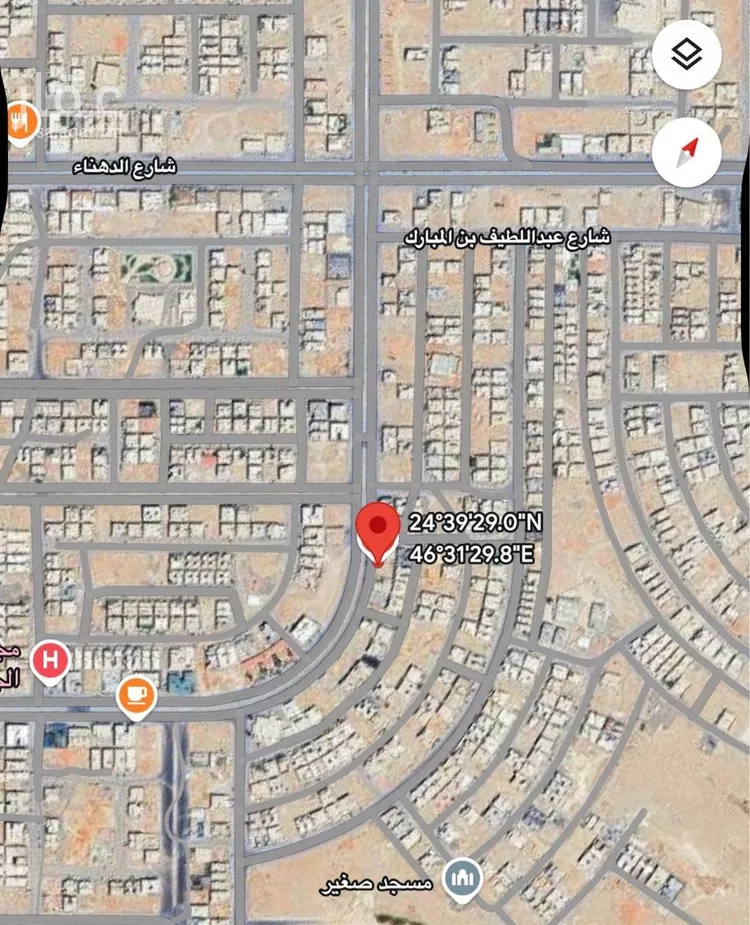The height and width of the screenshot is (925, 750).
Task: Click the orange coffee cup cafe icon
Action: [135, 694]
